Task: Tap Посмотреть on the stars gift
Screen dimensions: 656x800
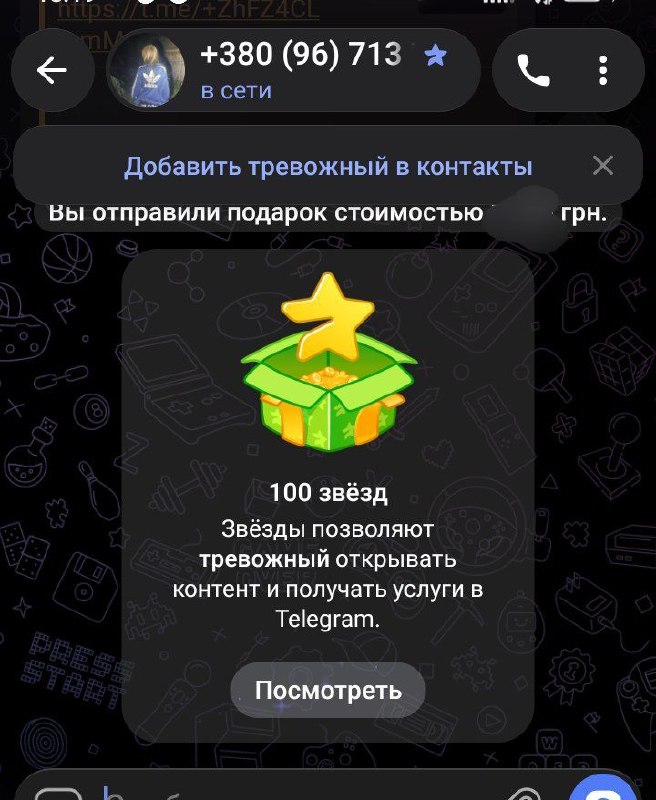Action: pyautogui.click(x=328, y=690)
